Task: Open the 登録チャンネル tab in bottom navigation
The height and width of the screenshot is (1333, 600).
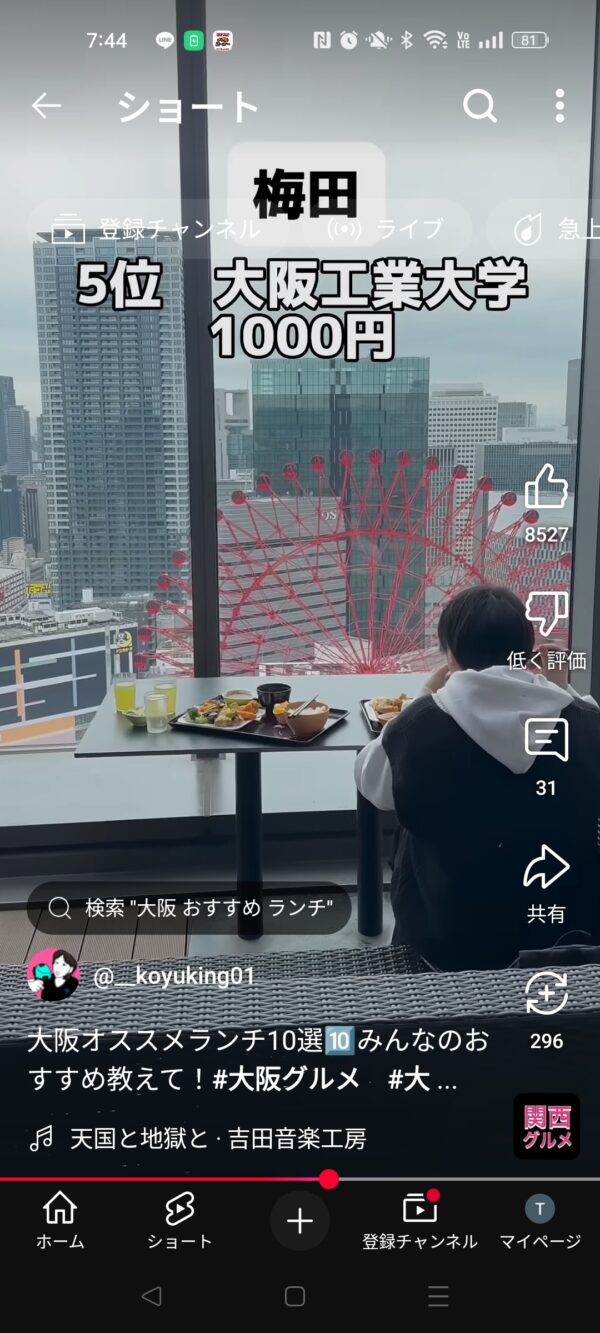Action: pyautogui.click(x=420, y=1221)
